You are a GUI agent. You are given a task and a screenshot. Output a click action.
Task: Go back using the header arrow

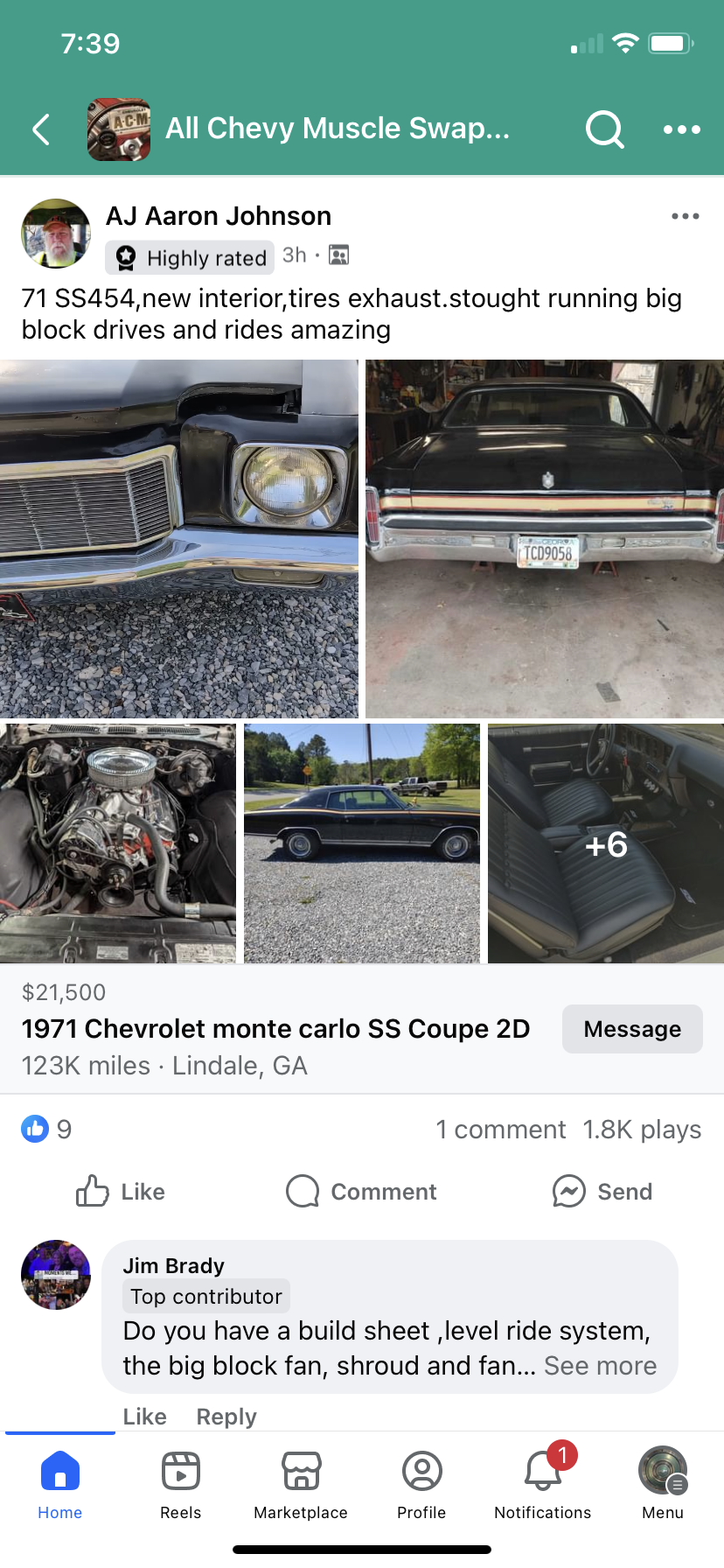[41, 129]
